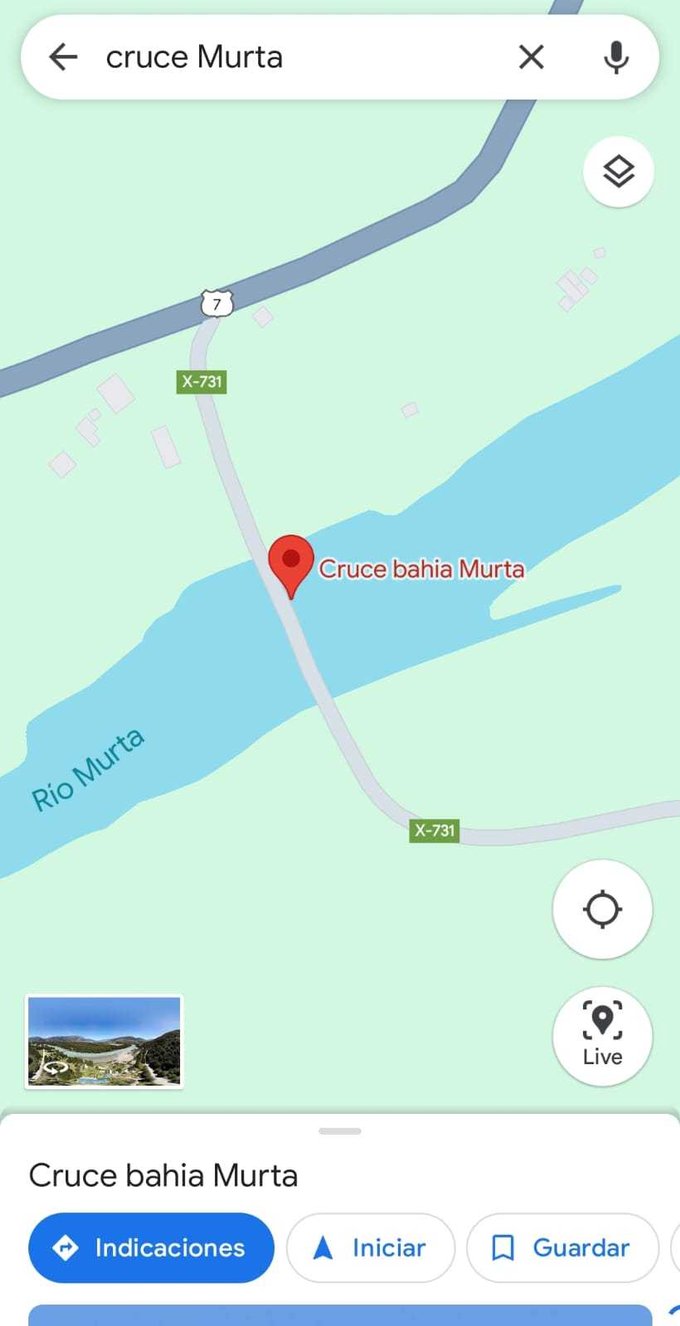This screenshot has height=1326, width=680.
Task: Expand the place details sheet handle
Action: (340, 1131)
